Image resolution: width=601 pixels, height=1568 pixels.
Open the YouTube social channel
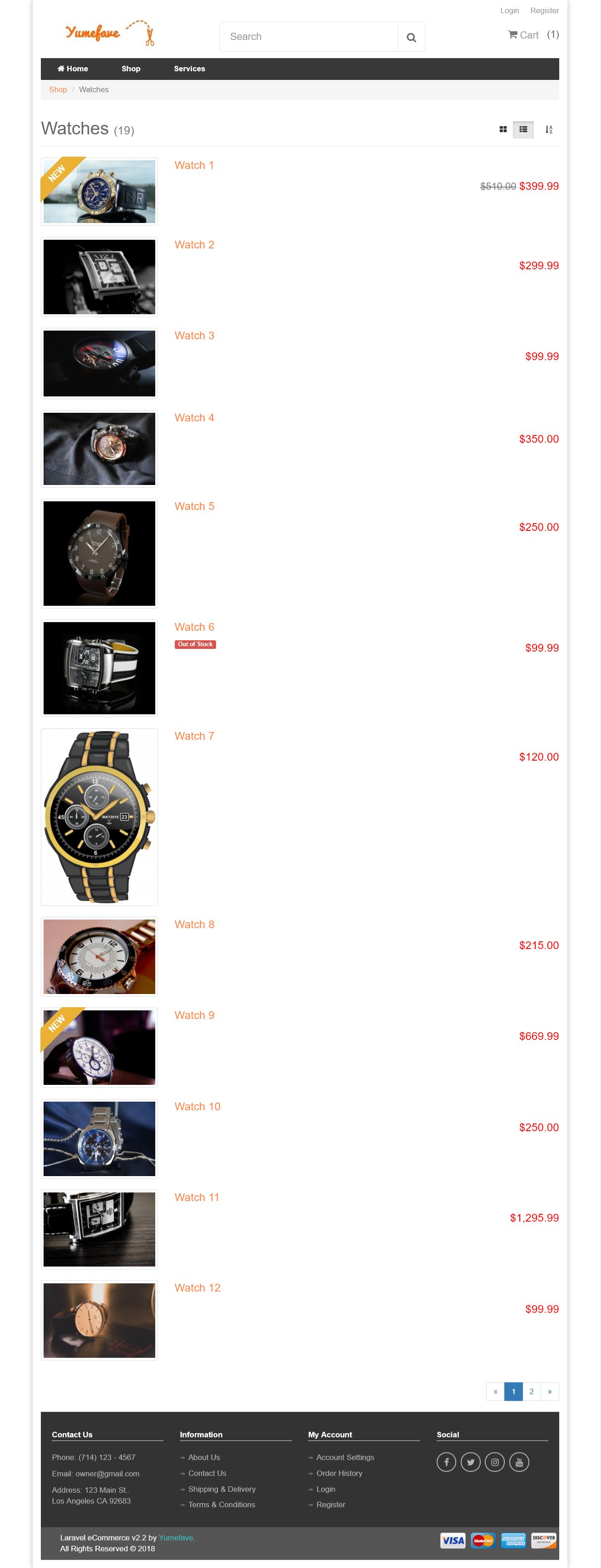click(519, 1461)
